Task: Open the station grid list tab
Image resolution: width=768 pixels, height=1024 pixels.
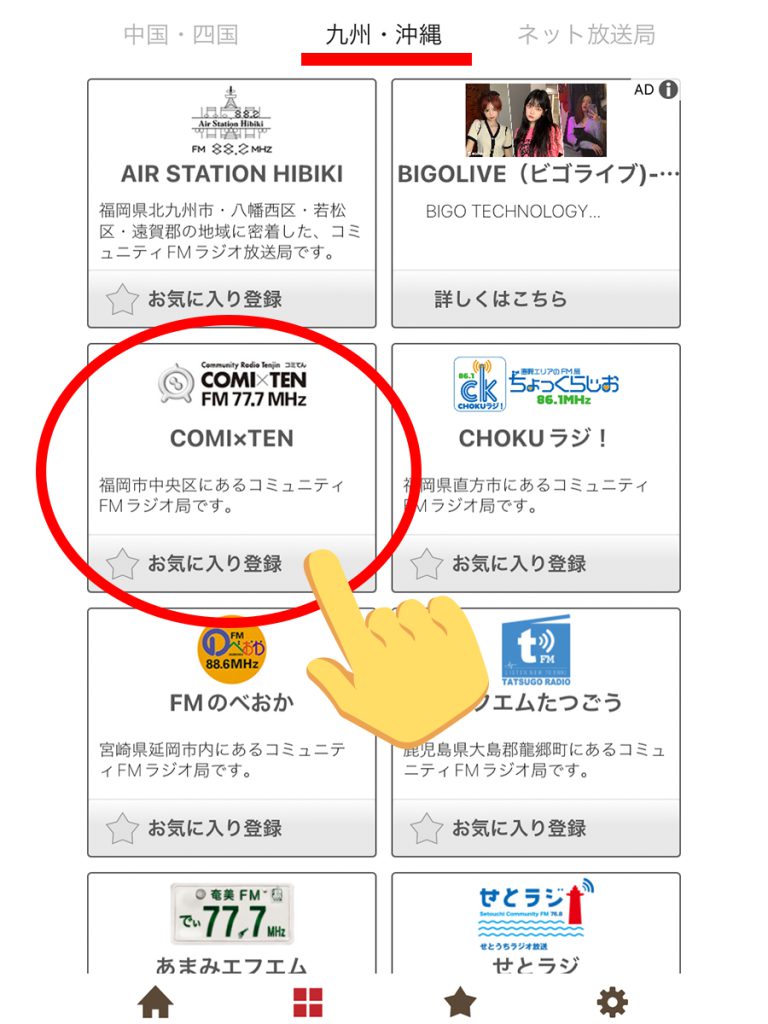Action: [x=307, y=1001]
